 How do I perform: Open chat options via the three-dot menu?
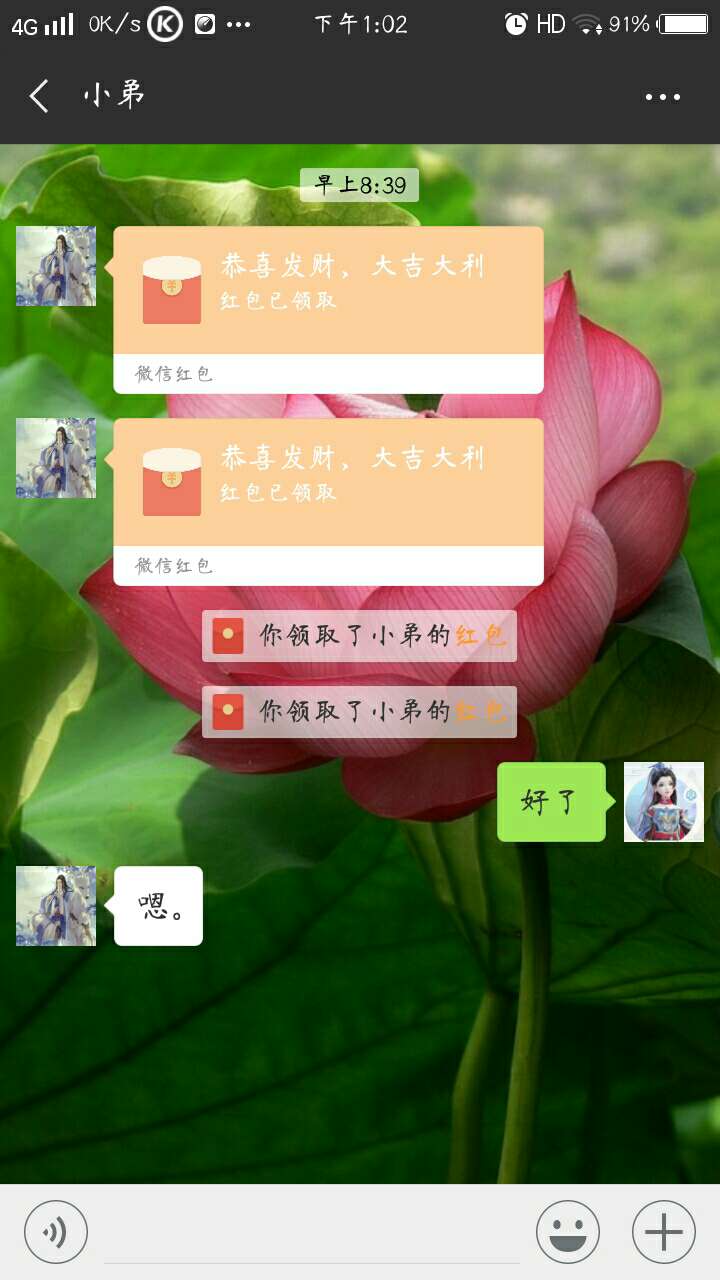point(663,95)
